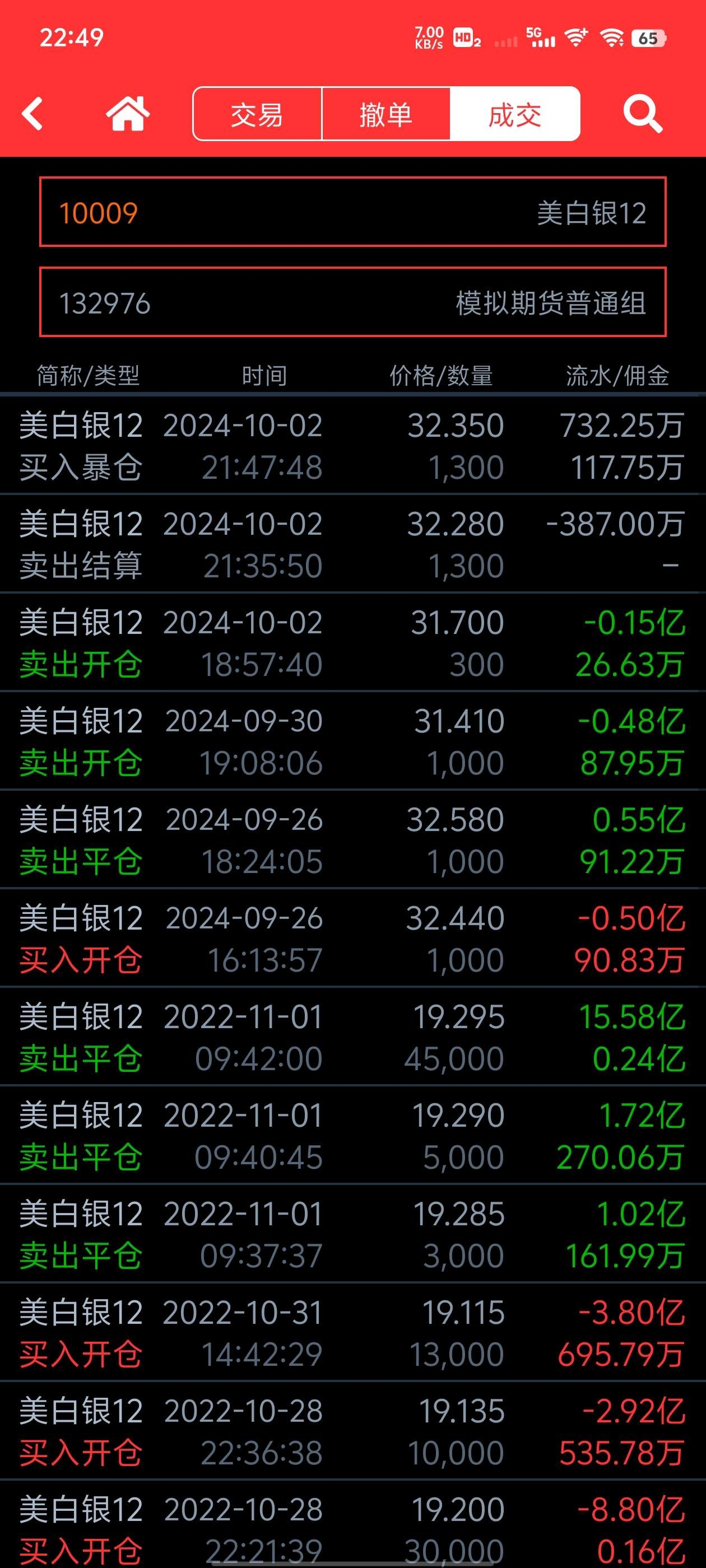Open the 买入开仓 record dated 2022-10-31
This screenshot has width=706, height=1568.
(352, 1333)
